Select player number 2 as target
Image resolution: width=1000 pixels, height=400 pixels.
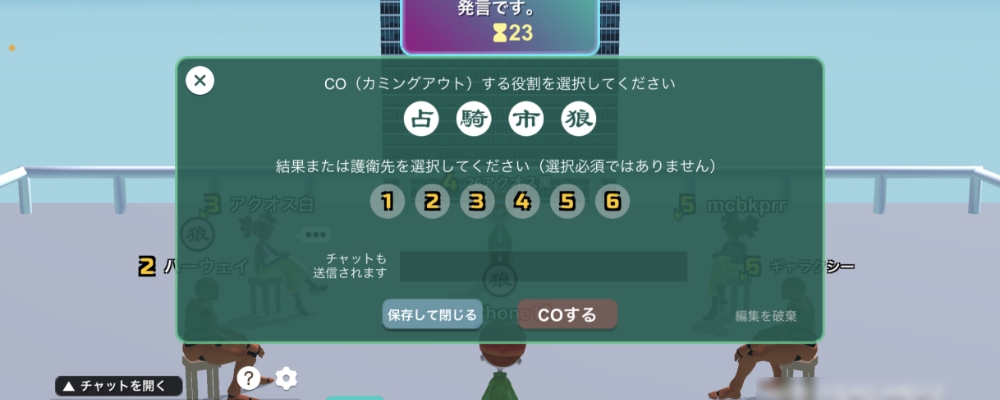point(432,202)
